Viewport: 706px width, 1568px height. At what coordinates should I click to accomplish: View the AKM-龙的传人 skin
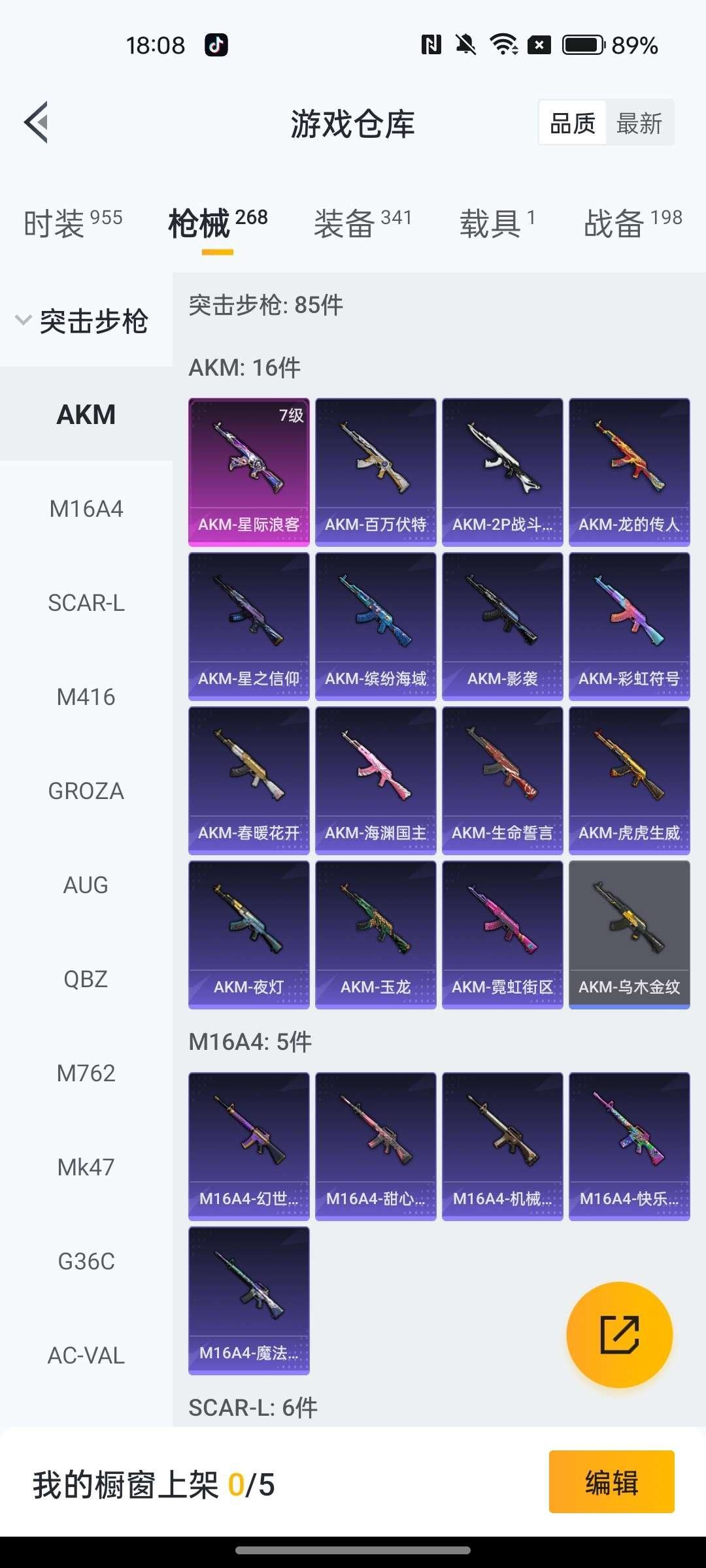tap(629, 472)
